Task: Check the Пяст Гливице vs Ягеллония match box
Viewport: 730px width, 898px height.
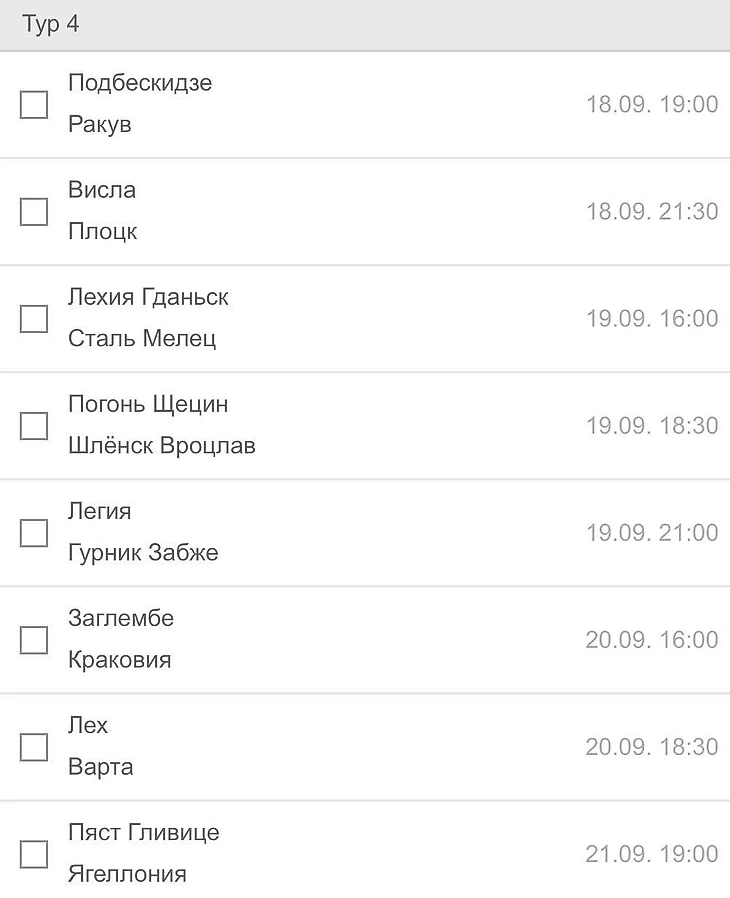Action: [34, 854]
